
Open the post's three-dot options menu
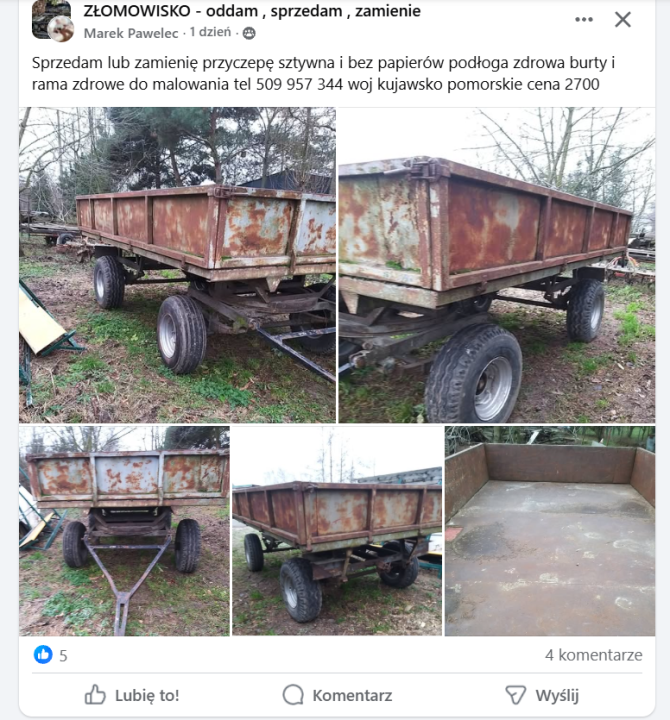(584, 19)
